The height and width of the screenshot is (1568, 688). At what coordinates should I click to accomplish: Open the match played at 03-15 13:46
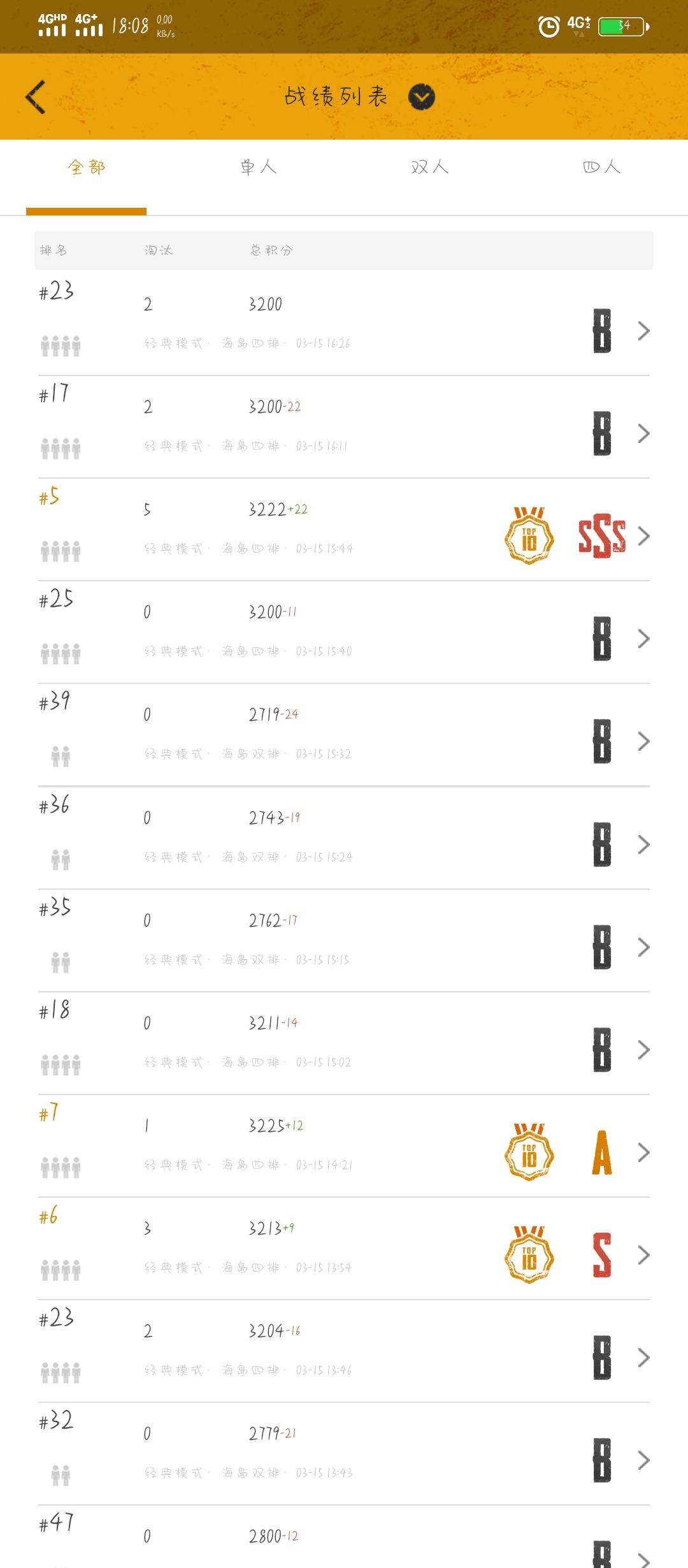[344, 1351]
